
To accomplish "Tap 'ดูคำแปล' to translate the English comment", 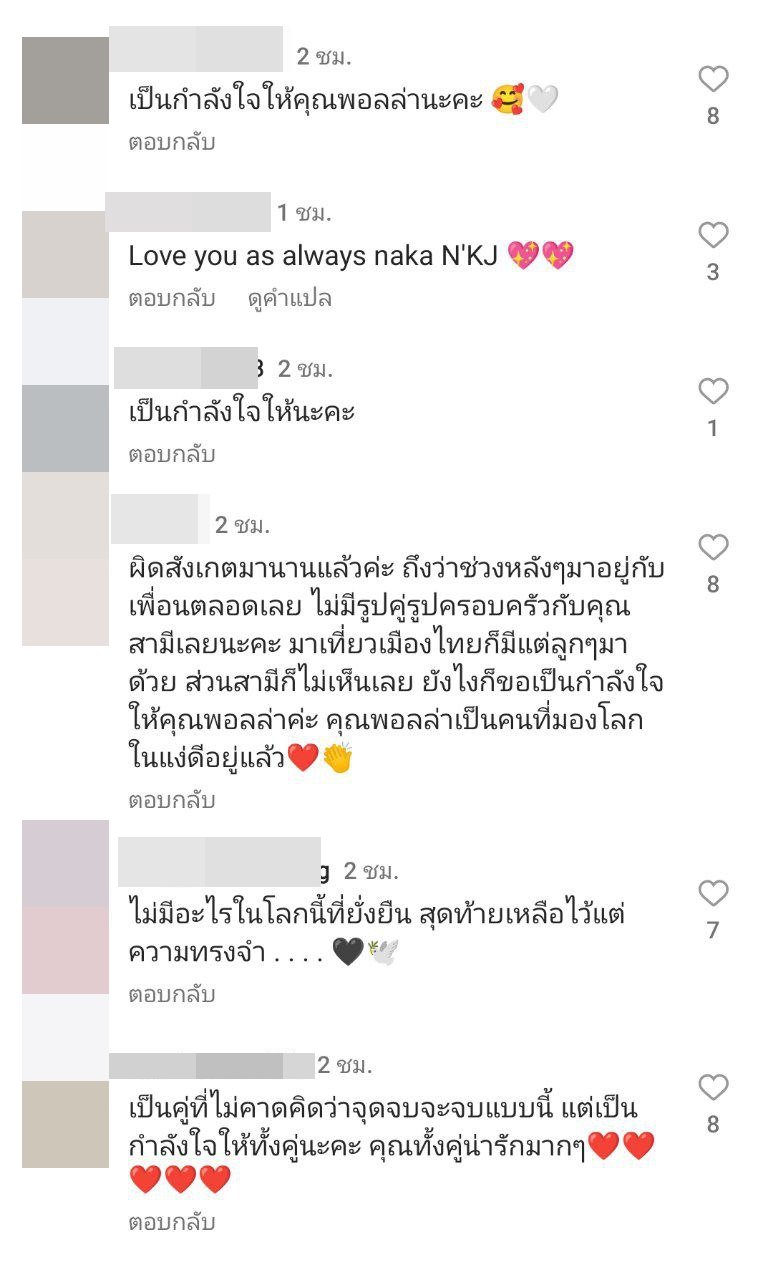I will click(290, 298).
